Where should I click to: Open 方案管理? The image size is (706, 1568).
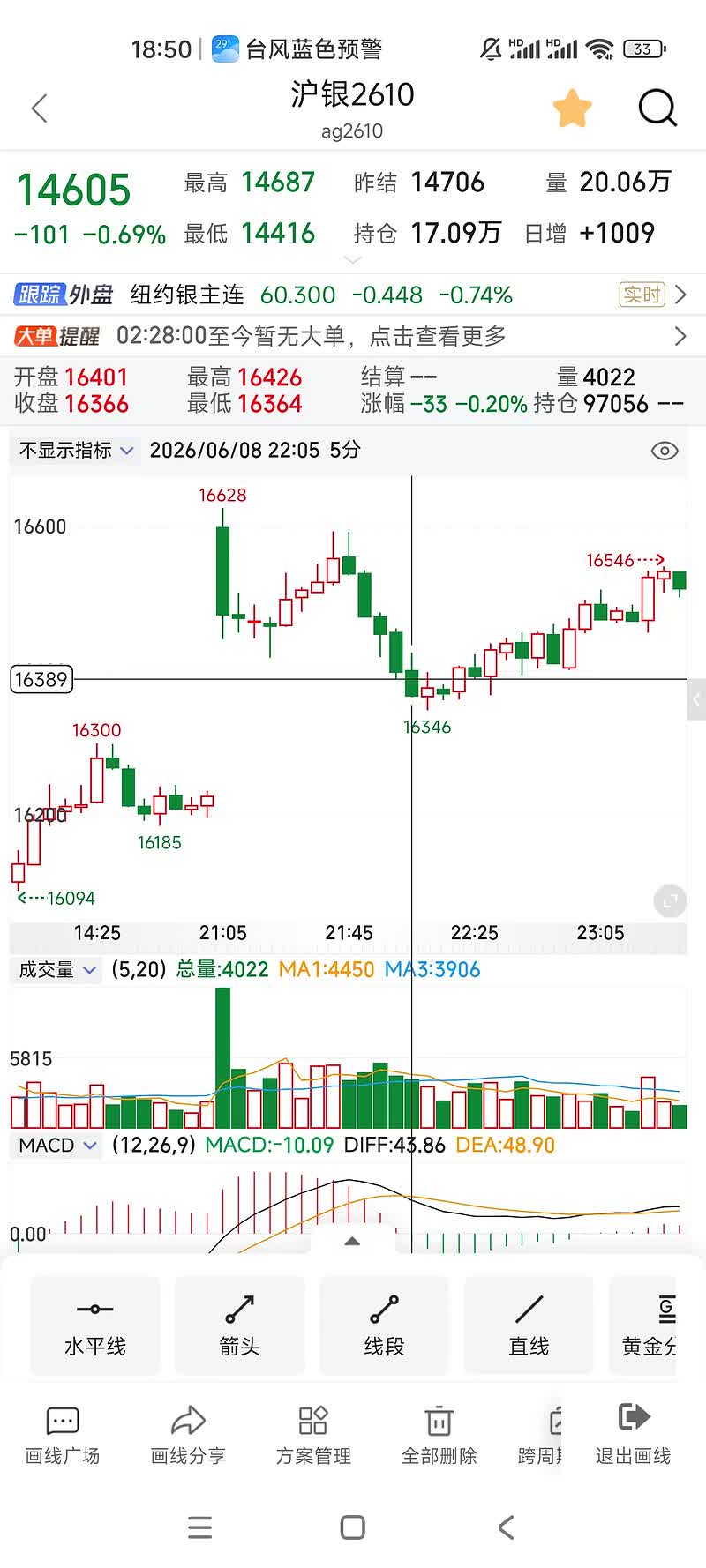point(313,1436)
